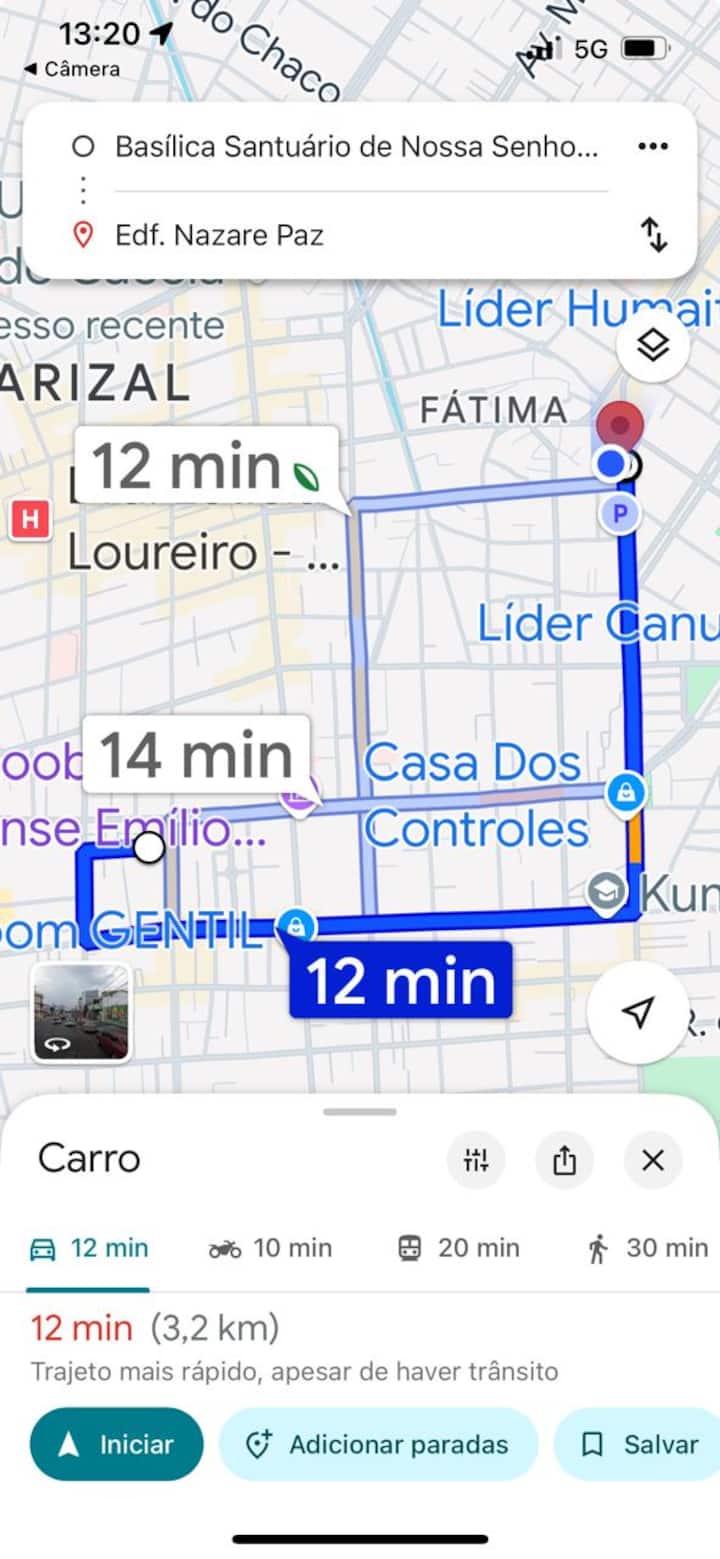The image size is (720, 1559).
Task: Switch to walking route, 30 min
Action: click(647, 1248)
